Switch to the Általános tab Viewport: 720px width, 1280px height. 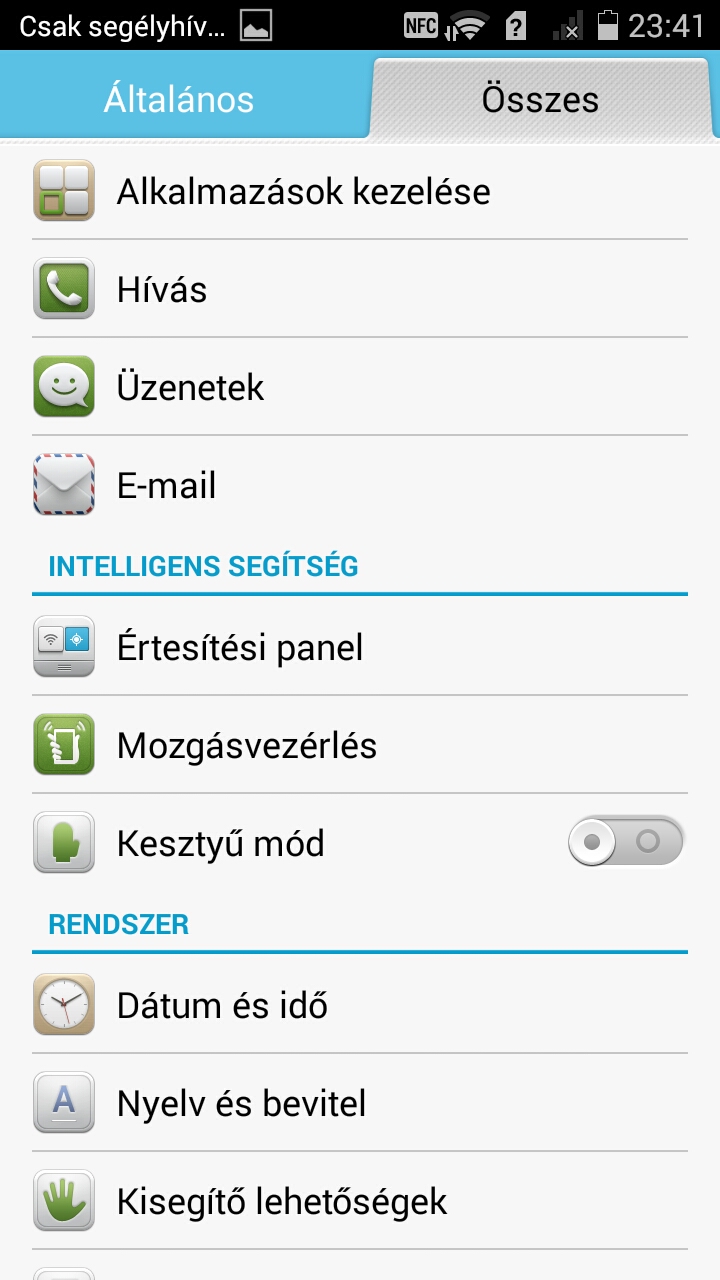tap(179, 99)
